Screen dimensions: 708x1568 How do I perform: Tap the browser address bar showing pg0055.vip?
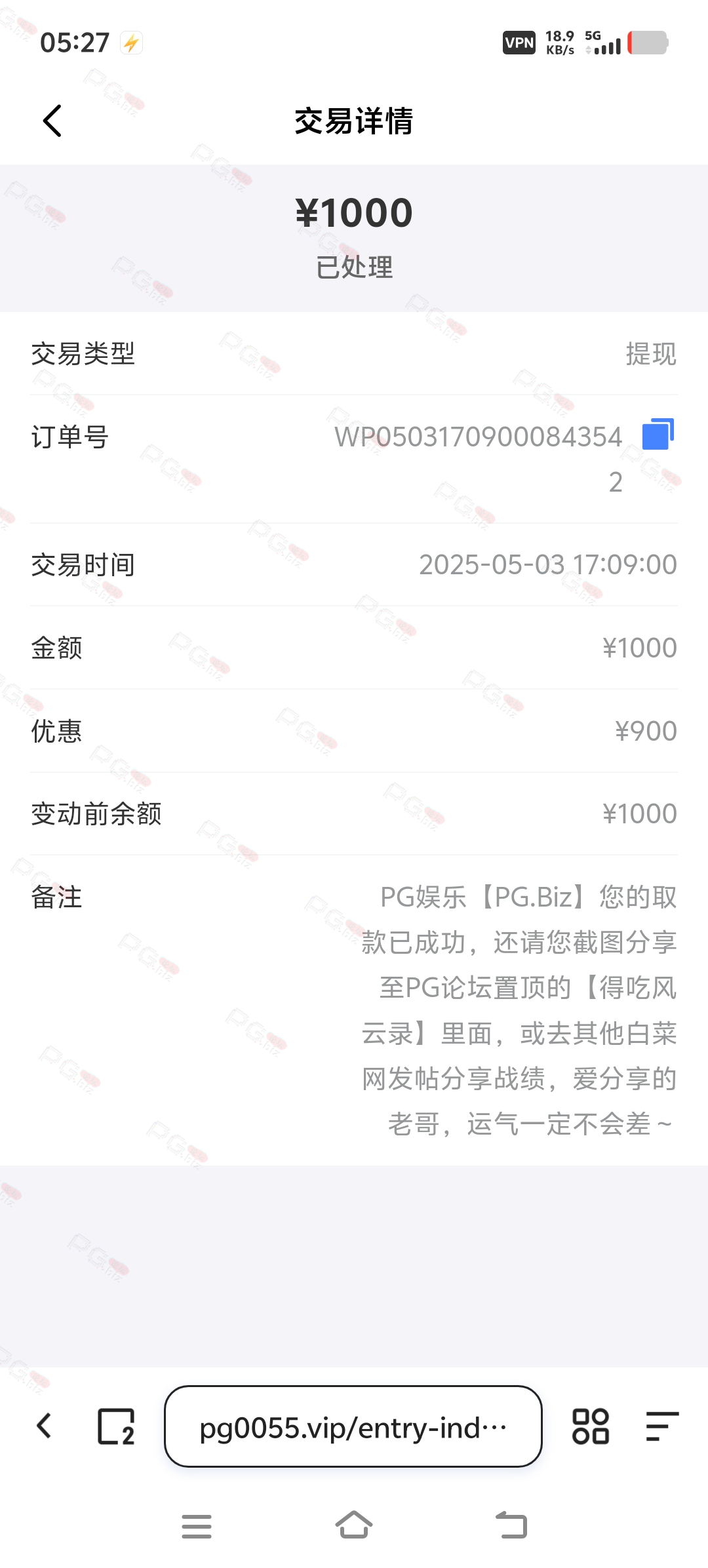(353, 1426)
